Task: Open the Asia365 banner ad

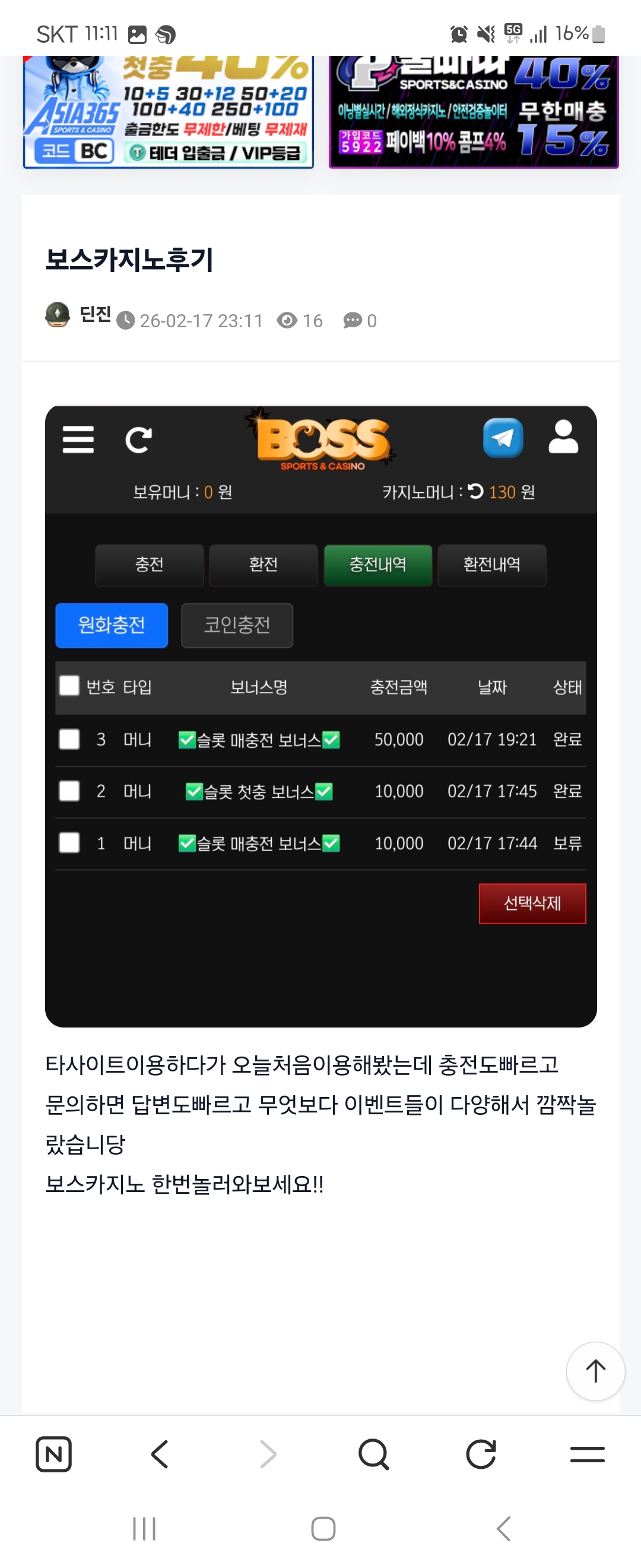Action: coord(169,112)
